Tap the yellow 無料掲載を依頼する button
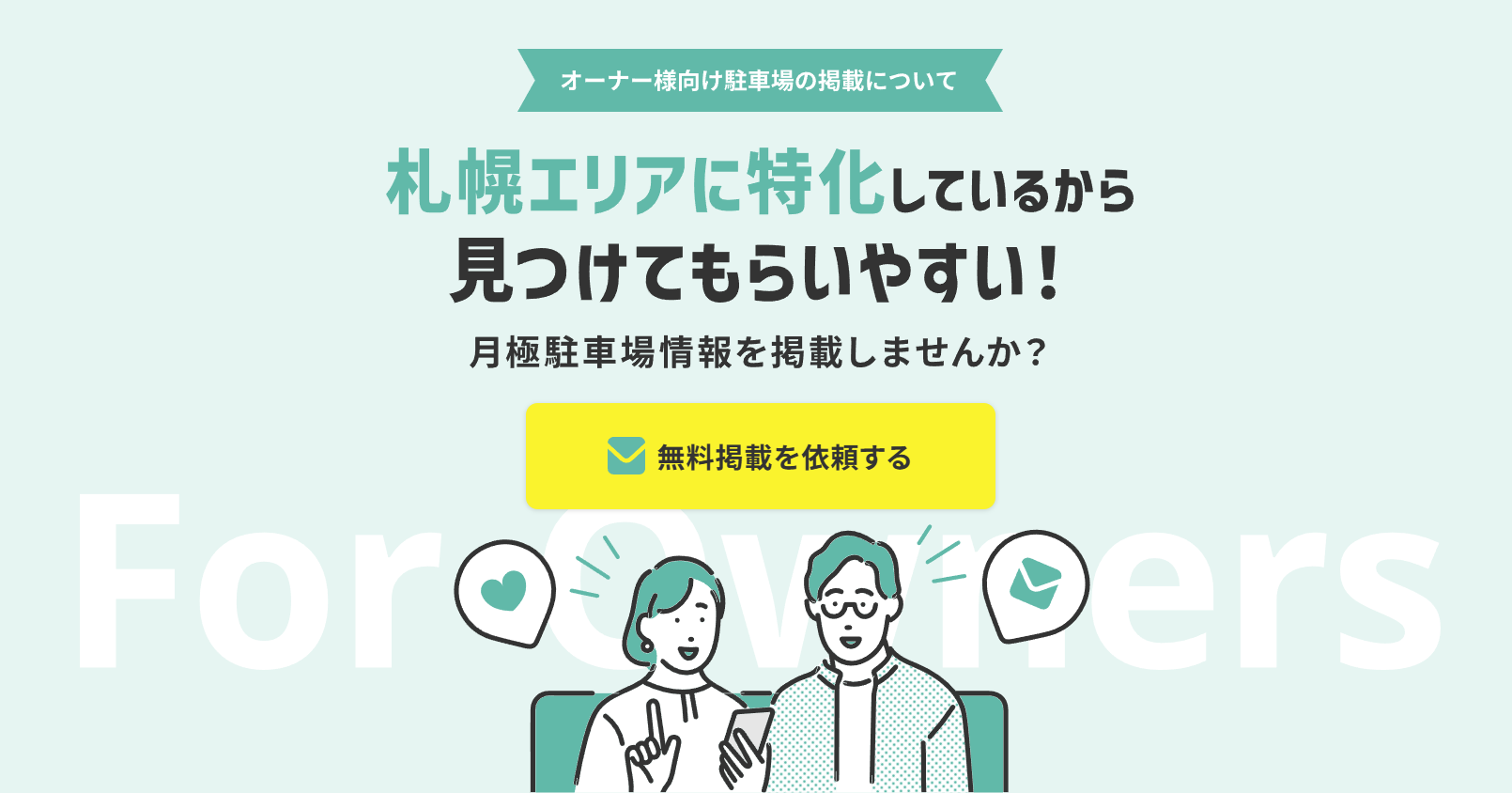The height and width of the screenshot is (793, 1512). [760, 457]
